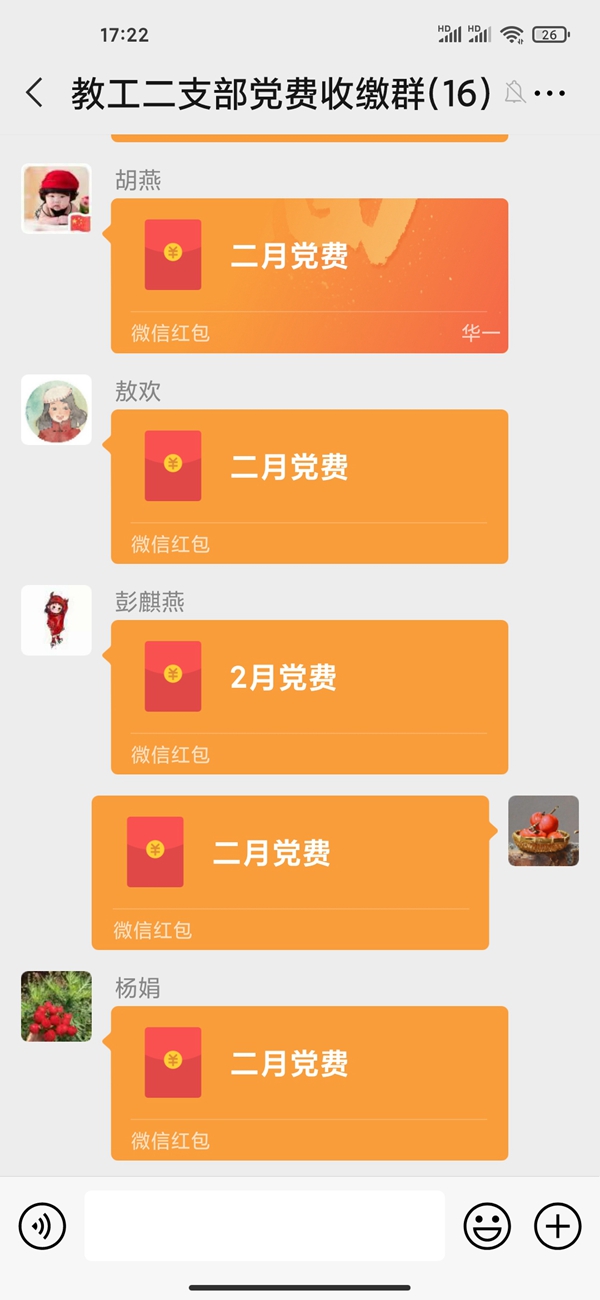Open 彭麒燕's 2月党费 red packet
The image size is (600, 1300).
309,696
